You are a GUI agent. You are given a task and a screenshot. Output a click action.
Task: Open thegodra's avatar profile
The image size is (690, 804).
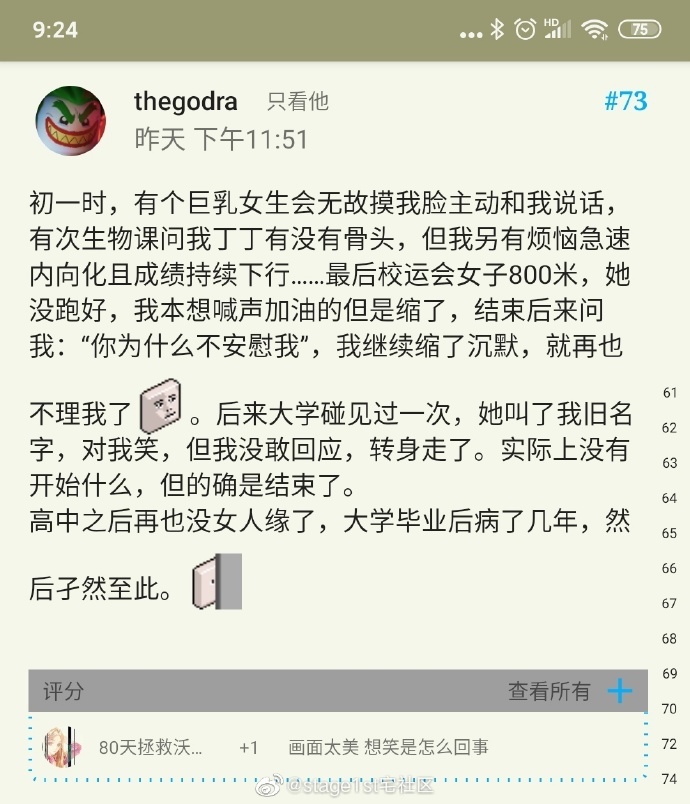point(70,121)
